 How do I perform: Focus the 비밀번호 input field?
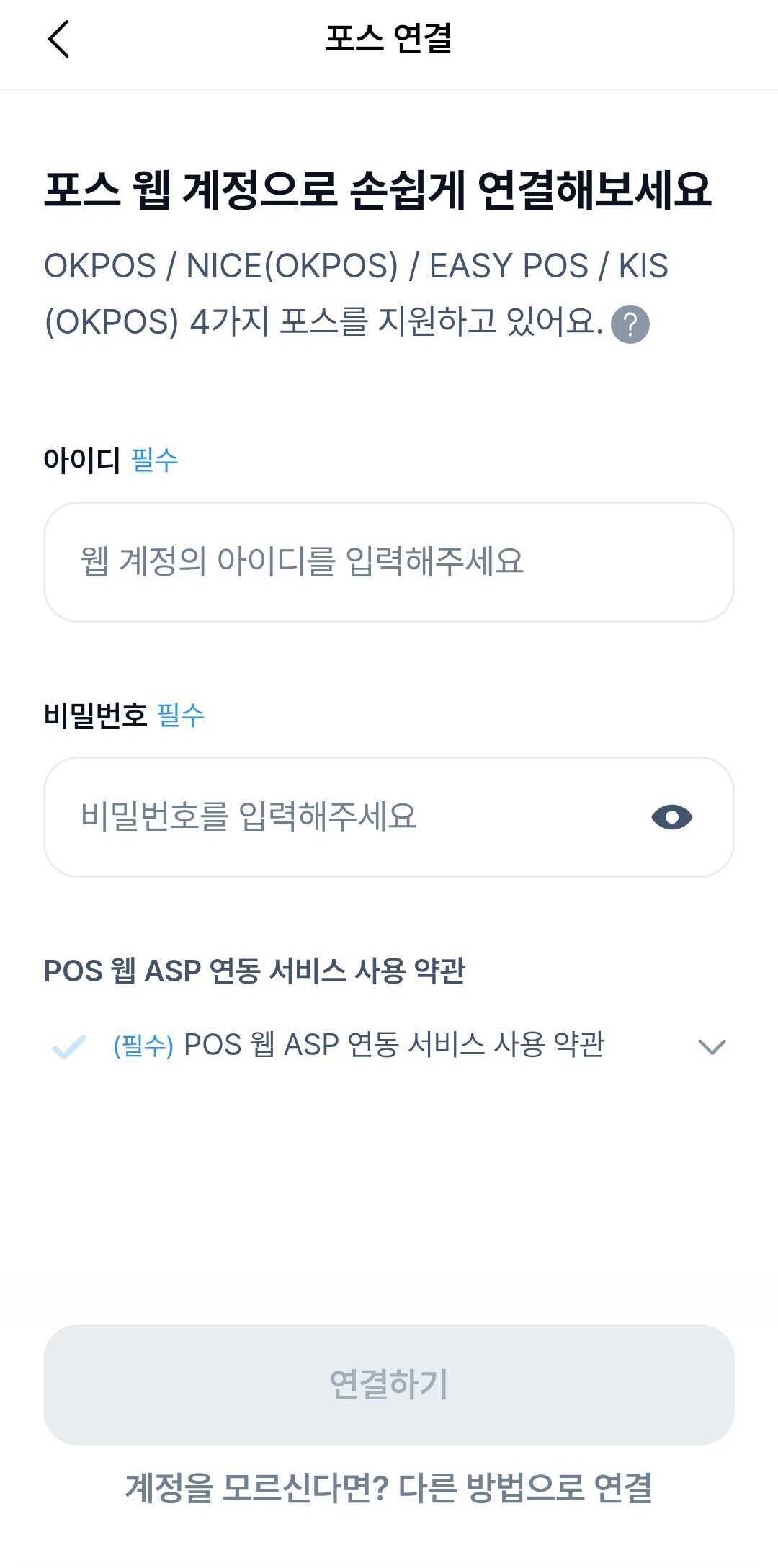click(x=346, y=816)
